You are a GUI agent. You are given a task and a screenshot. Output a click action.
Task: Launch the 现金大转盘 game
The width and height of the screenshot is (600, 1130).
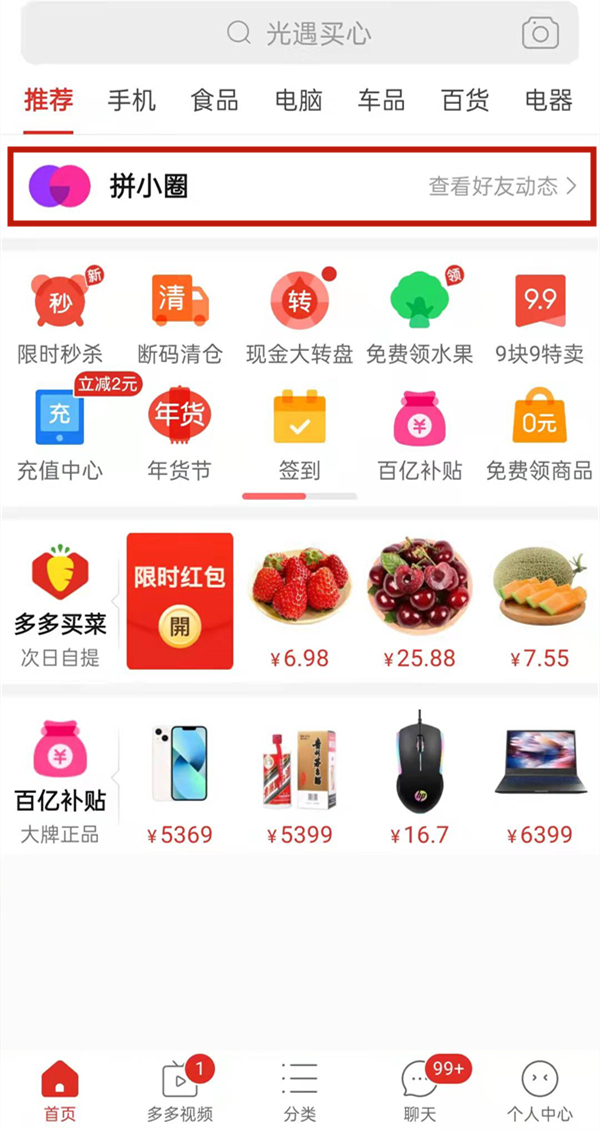pyautogui.click(x=300, y=315)
